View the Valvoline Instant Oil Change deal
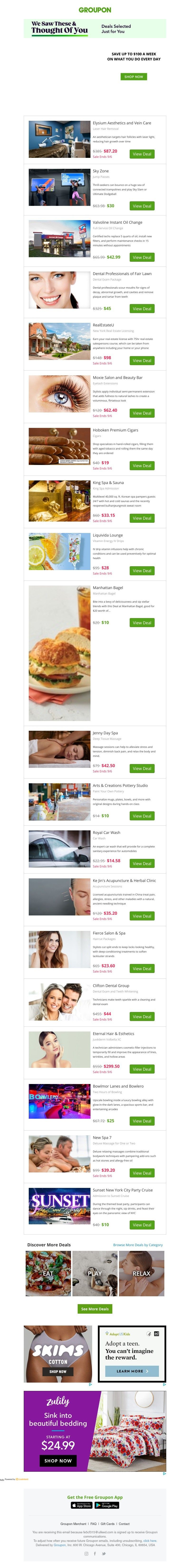Image resolution: width=190 pixels, height=1568 pixels. (142, 257)
